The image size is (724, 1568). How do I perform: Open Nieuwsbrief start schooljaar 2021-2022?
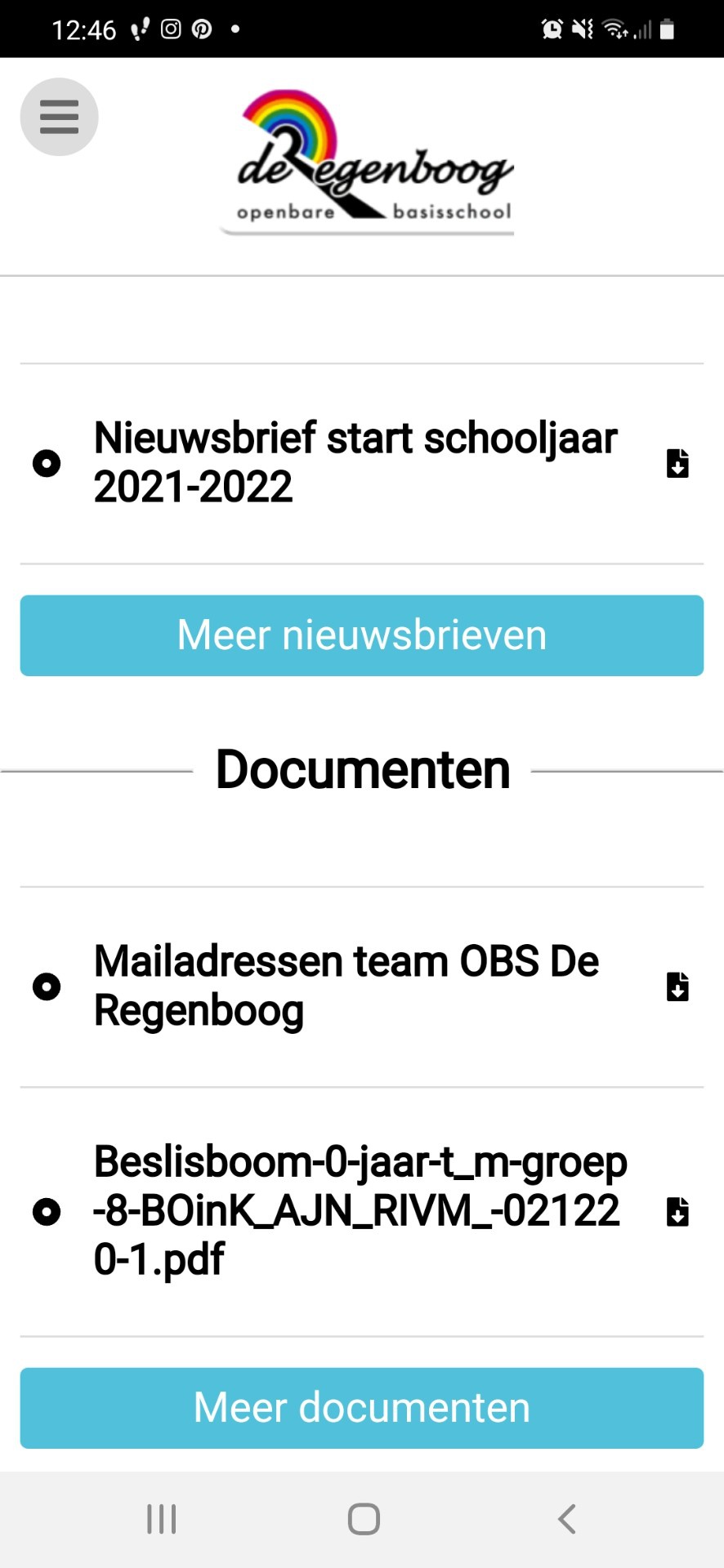click(355, 463)
